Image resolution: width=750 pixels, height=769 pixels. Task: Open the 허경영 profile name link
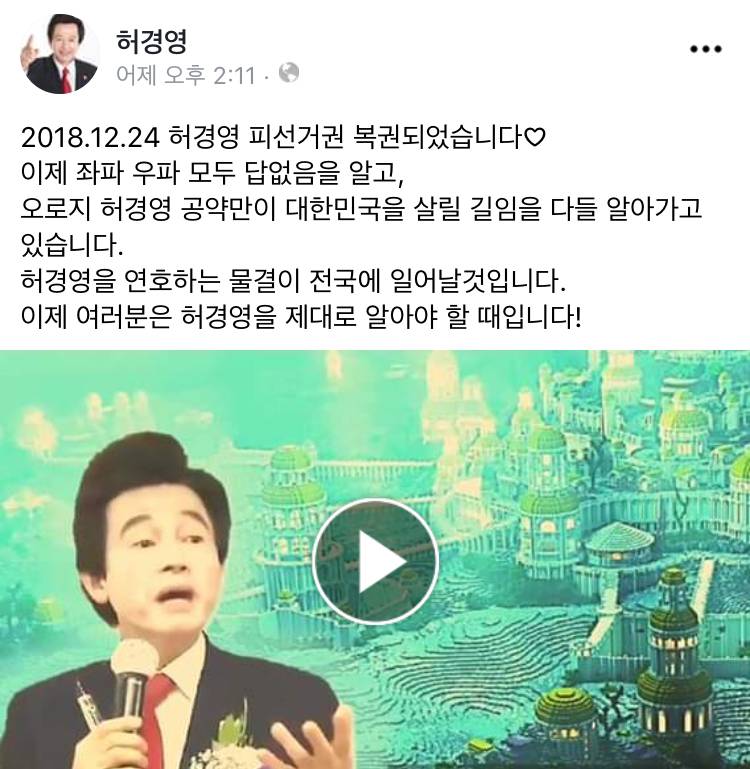point(153,41)
